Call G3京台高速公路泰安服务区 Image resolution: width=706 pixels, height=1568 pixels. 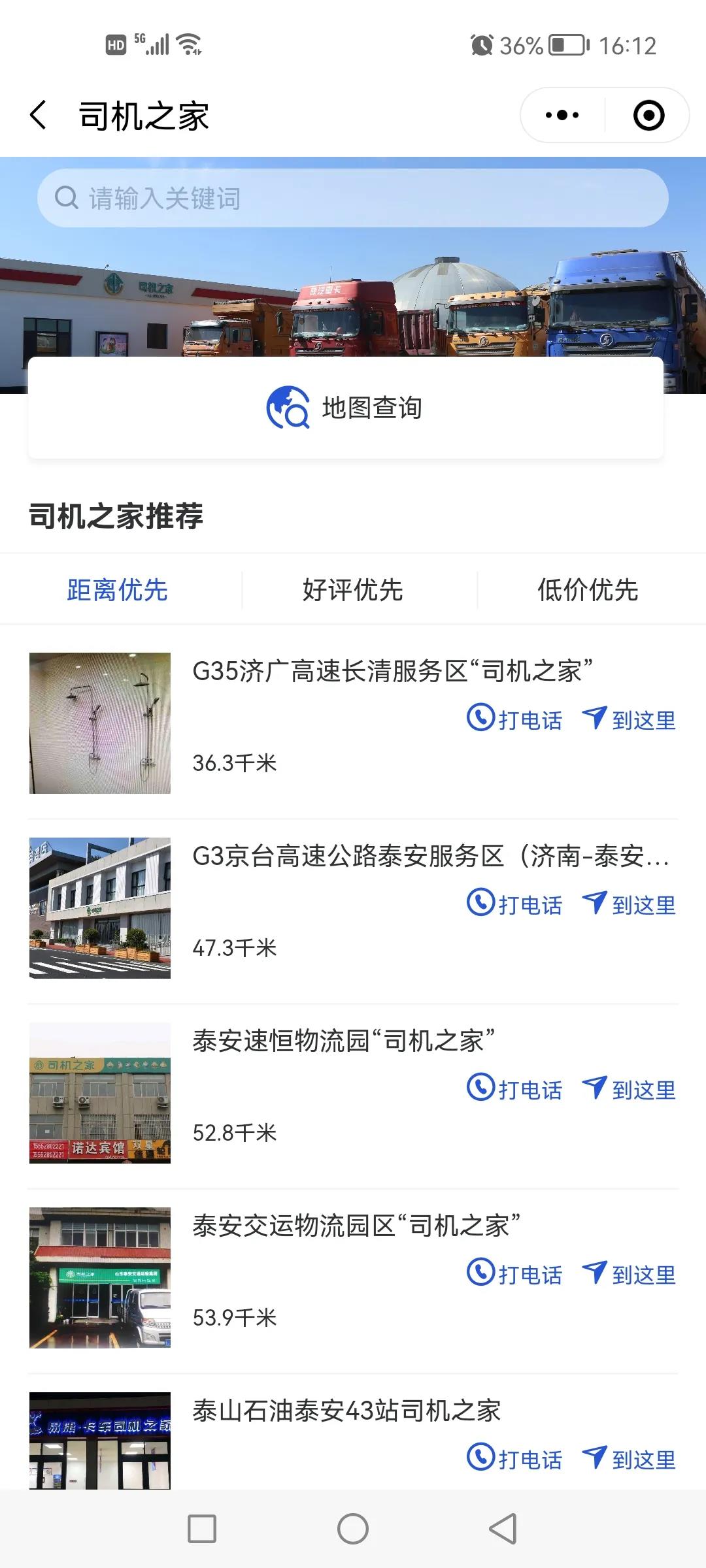point(514,904)
